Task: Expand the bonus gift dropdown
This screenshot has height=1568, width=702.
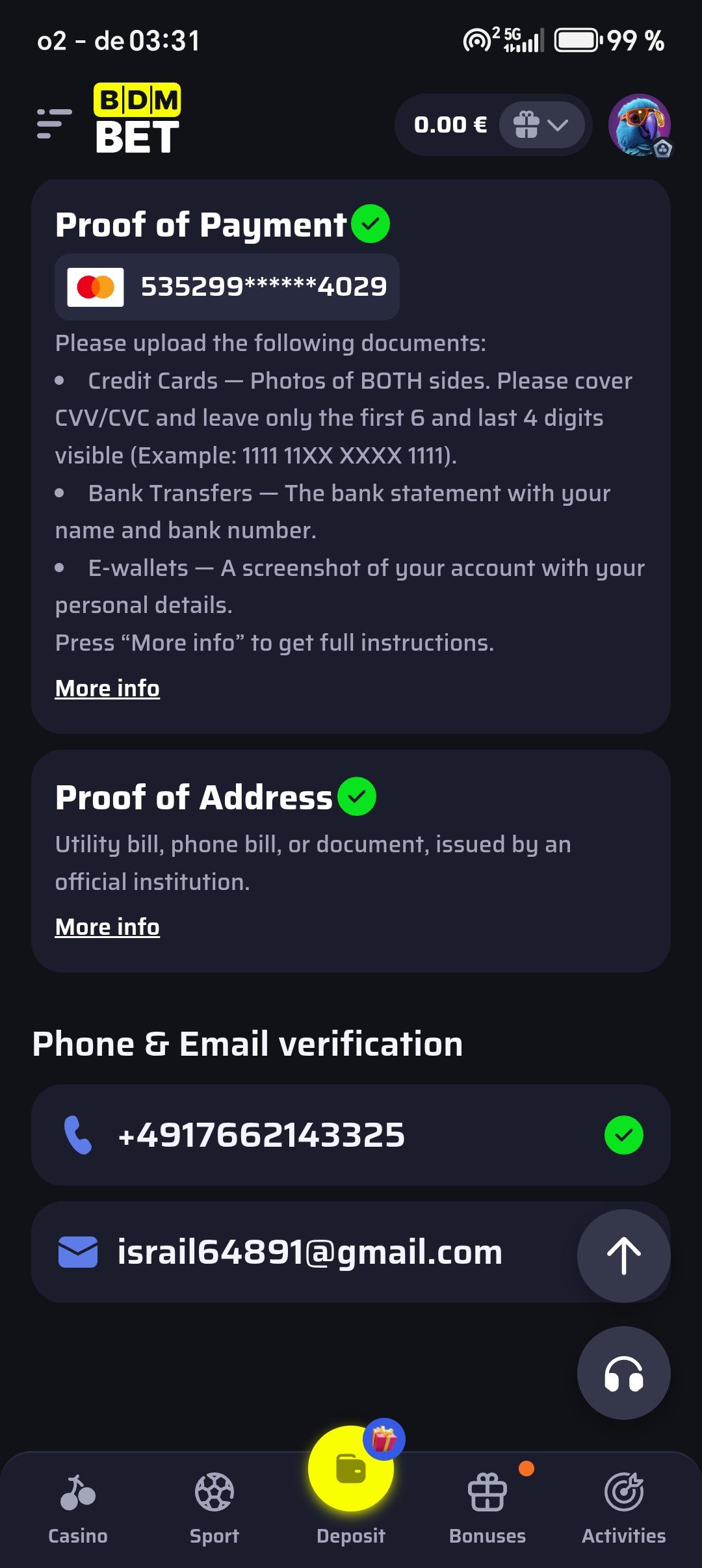Action: click(541, 125)
